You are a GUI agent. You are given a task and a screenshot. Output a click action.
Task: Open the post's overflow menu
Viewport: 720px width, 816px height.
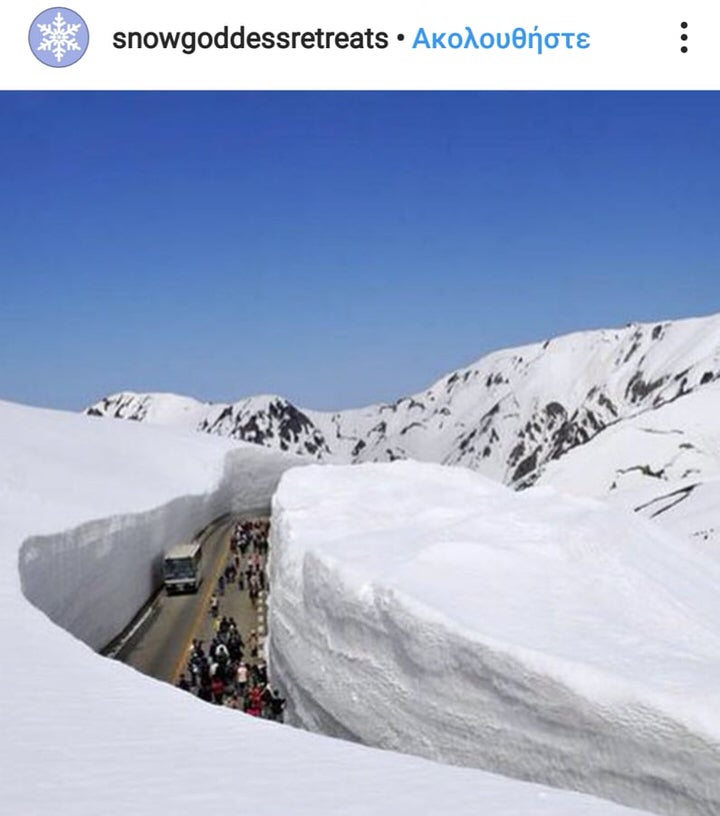coord(683,38)
